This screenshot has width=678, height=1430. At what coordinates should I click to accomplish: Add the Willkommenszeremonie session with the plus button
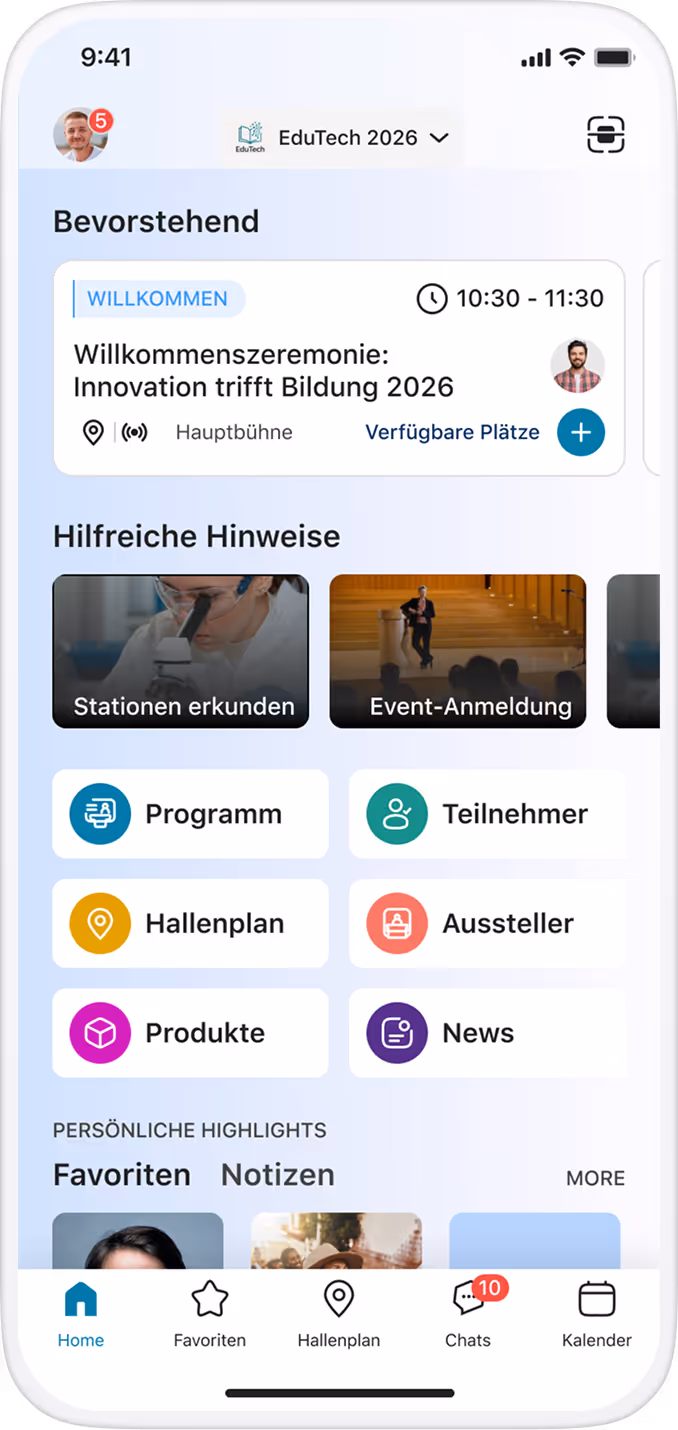coord(581,432)
